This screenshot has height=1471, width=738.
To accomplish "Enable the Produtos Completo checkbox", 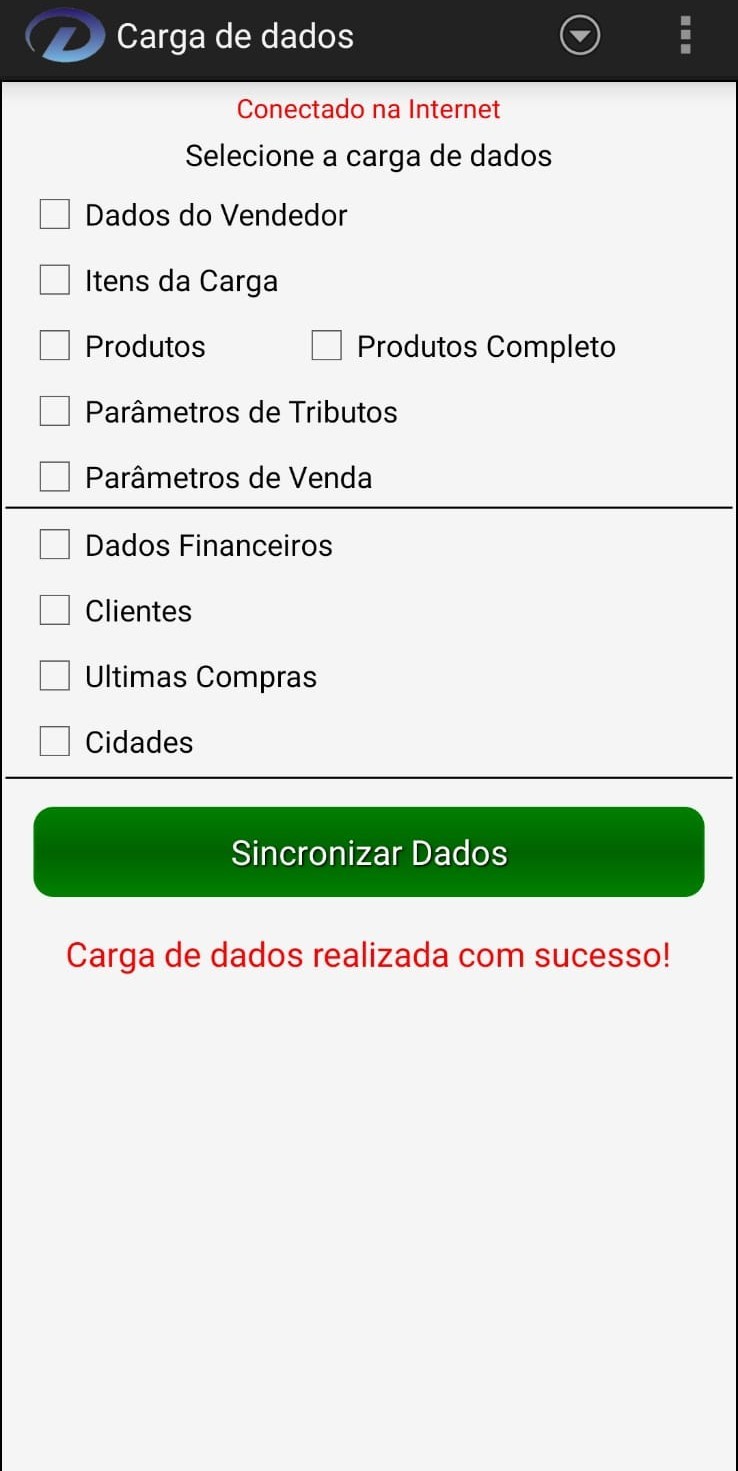I will [327, 346].
